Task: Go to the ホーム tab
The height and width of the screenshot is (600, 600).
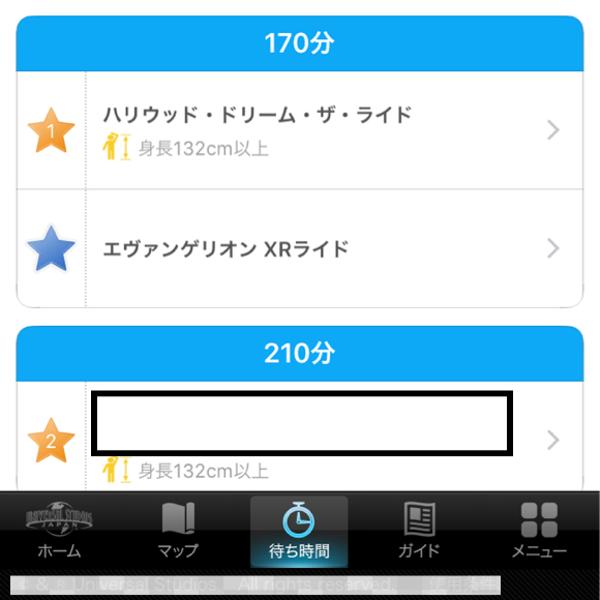Action: 59,530
